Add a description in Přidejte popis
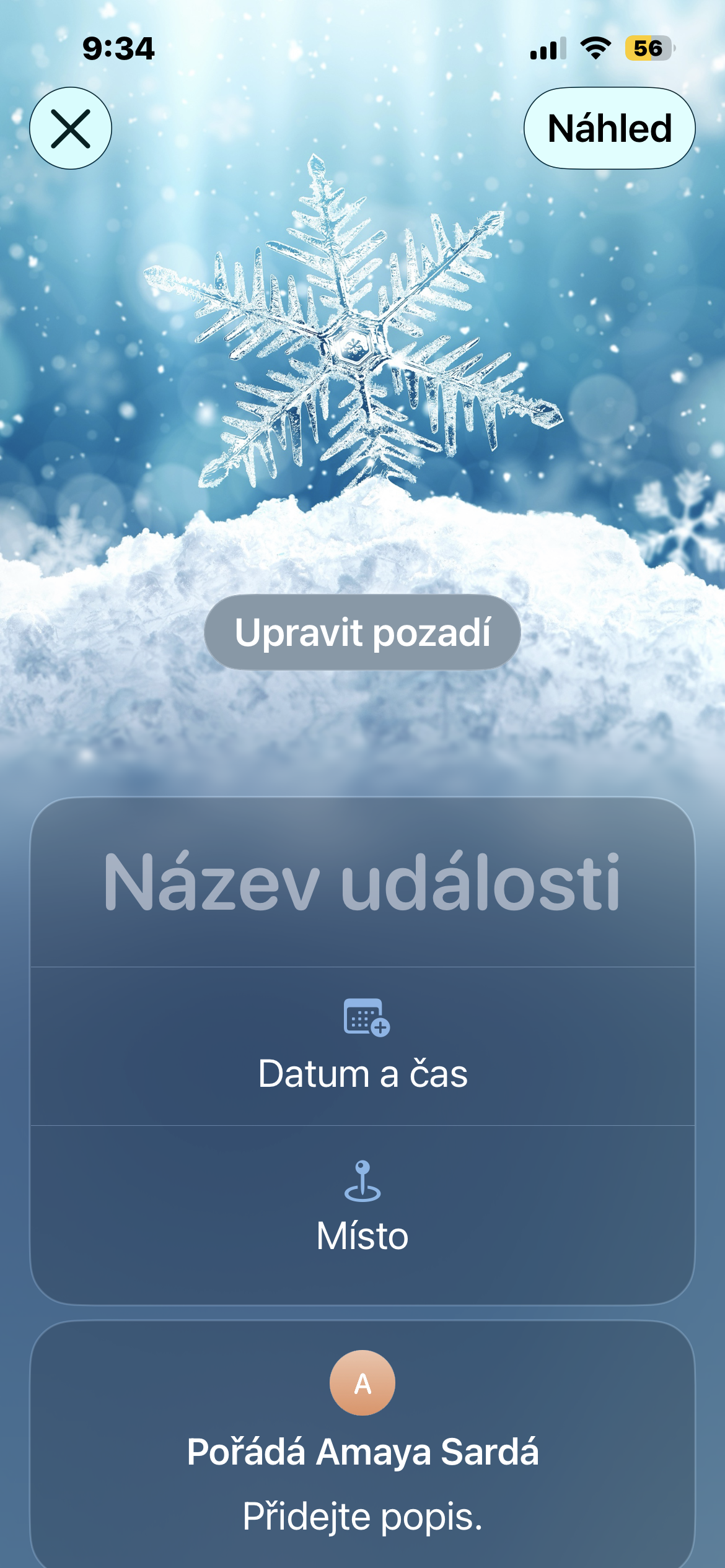This screenshot has width=725, height=1568. pyautogui.click(x=362, y=1517)
